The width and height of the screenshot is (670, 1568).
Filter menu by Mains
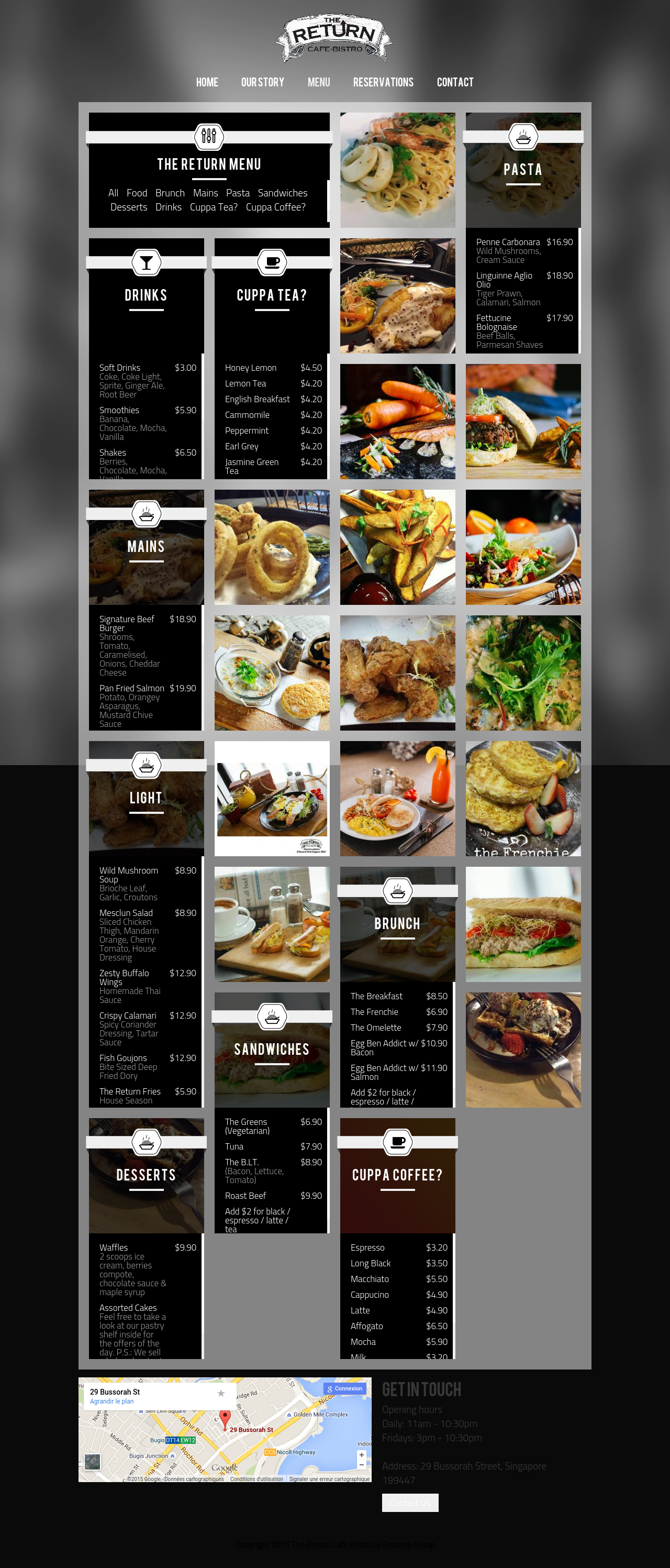205,193
